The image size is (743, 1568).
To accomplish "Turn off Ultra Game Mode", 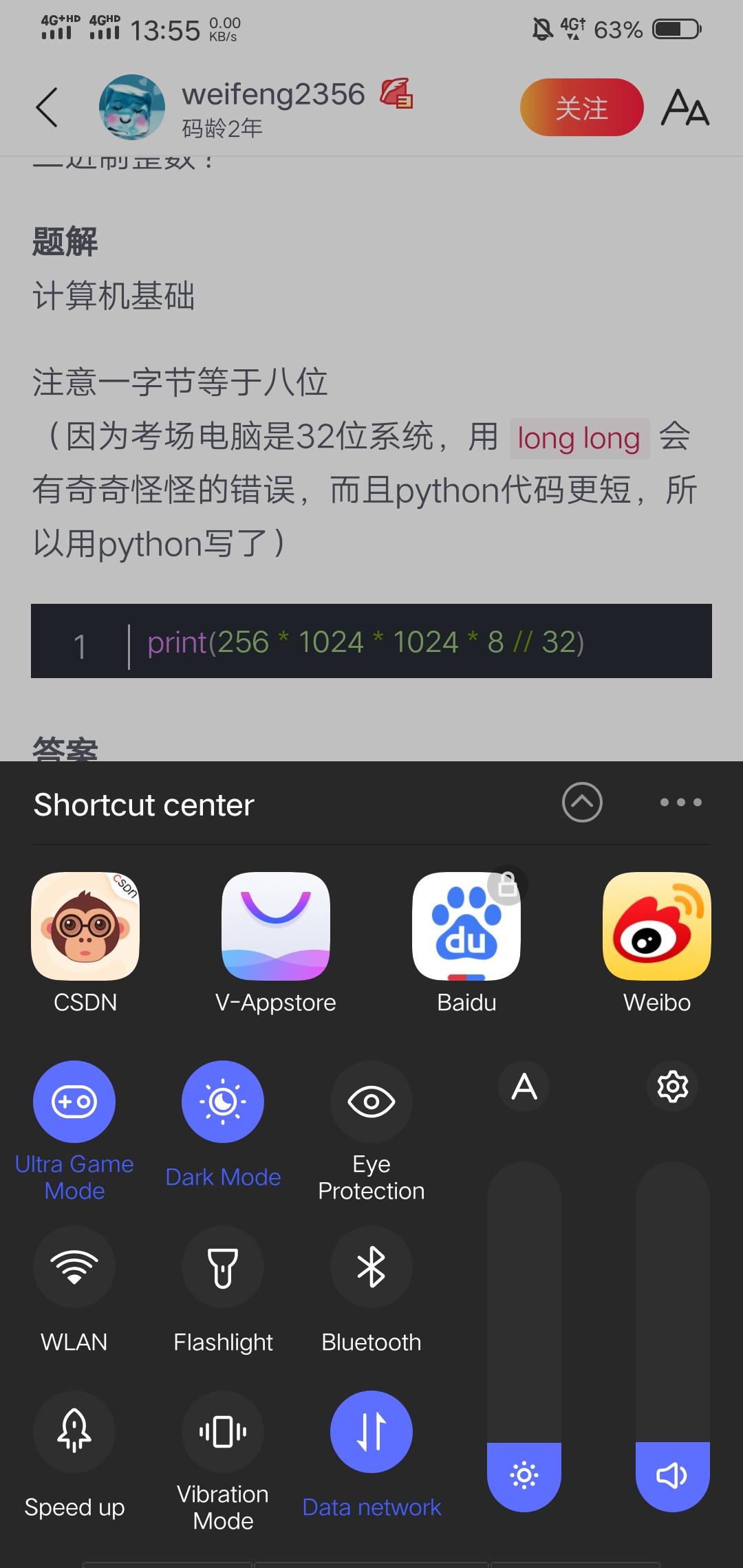I will 74,1102.
